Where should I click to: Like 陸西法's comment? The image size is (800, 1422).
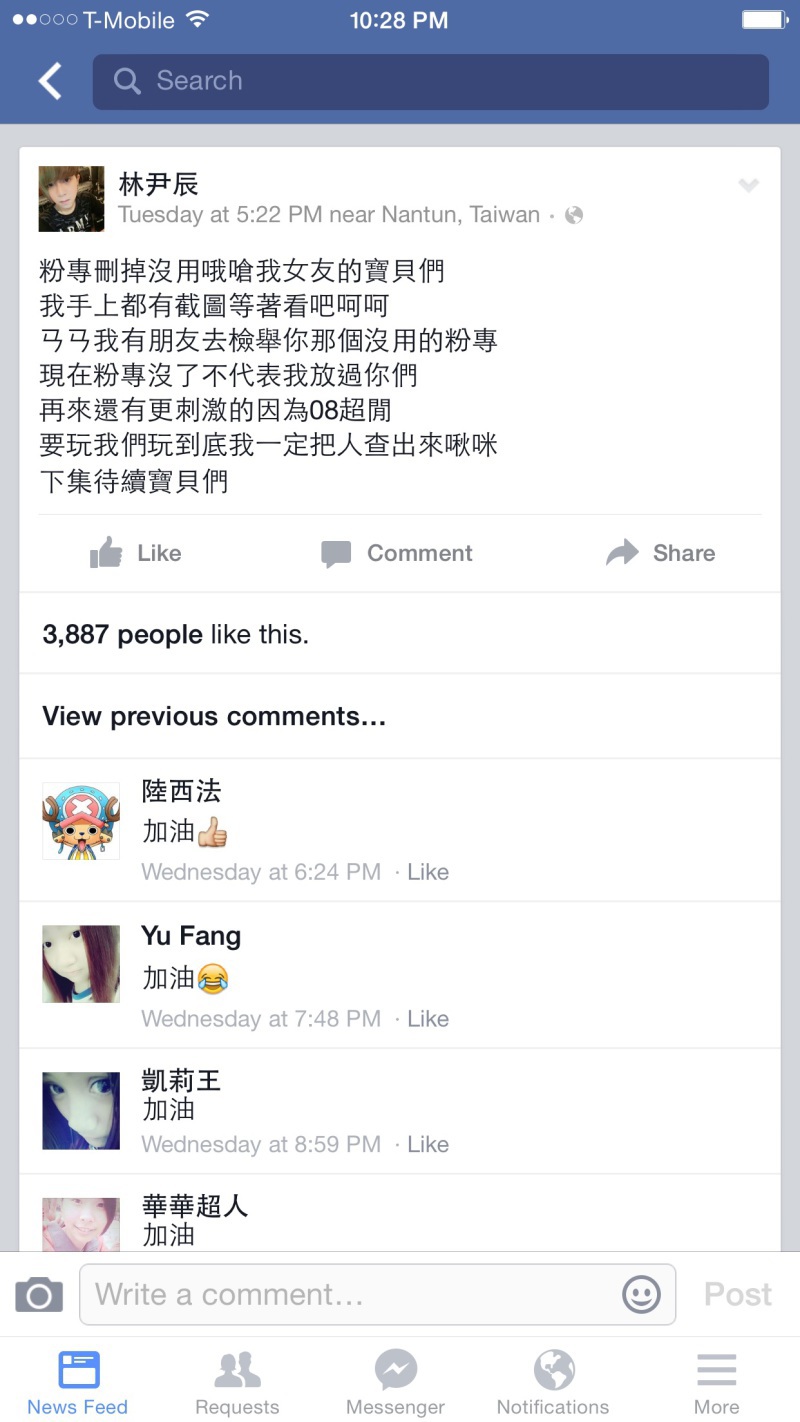click(x=428, y=872)
